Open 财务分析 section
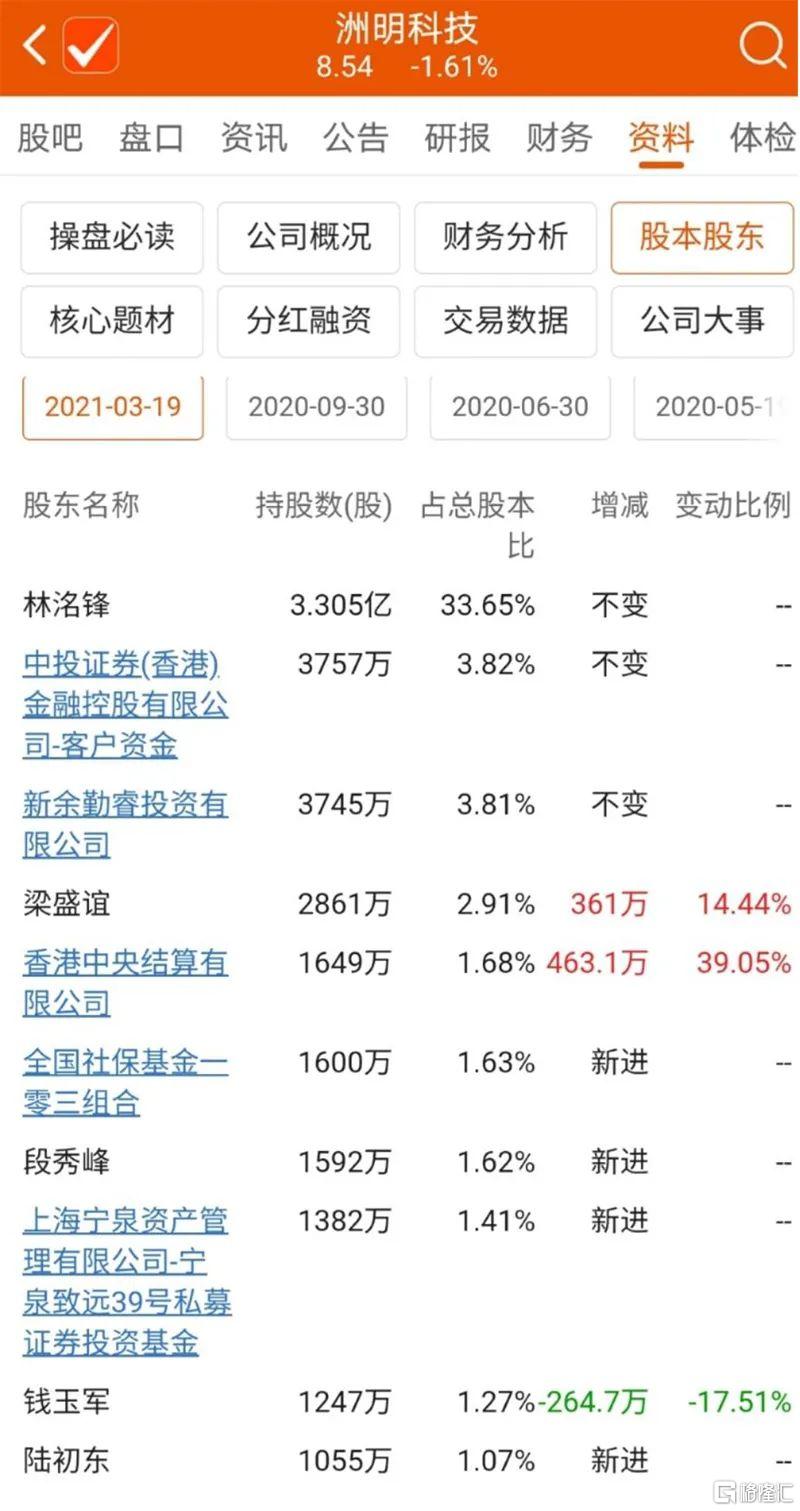Viewport: 800px width, 1511px height. click(x=505, y=237)
